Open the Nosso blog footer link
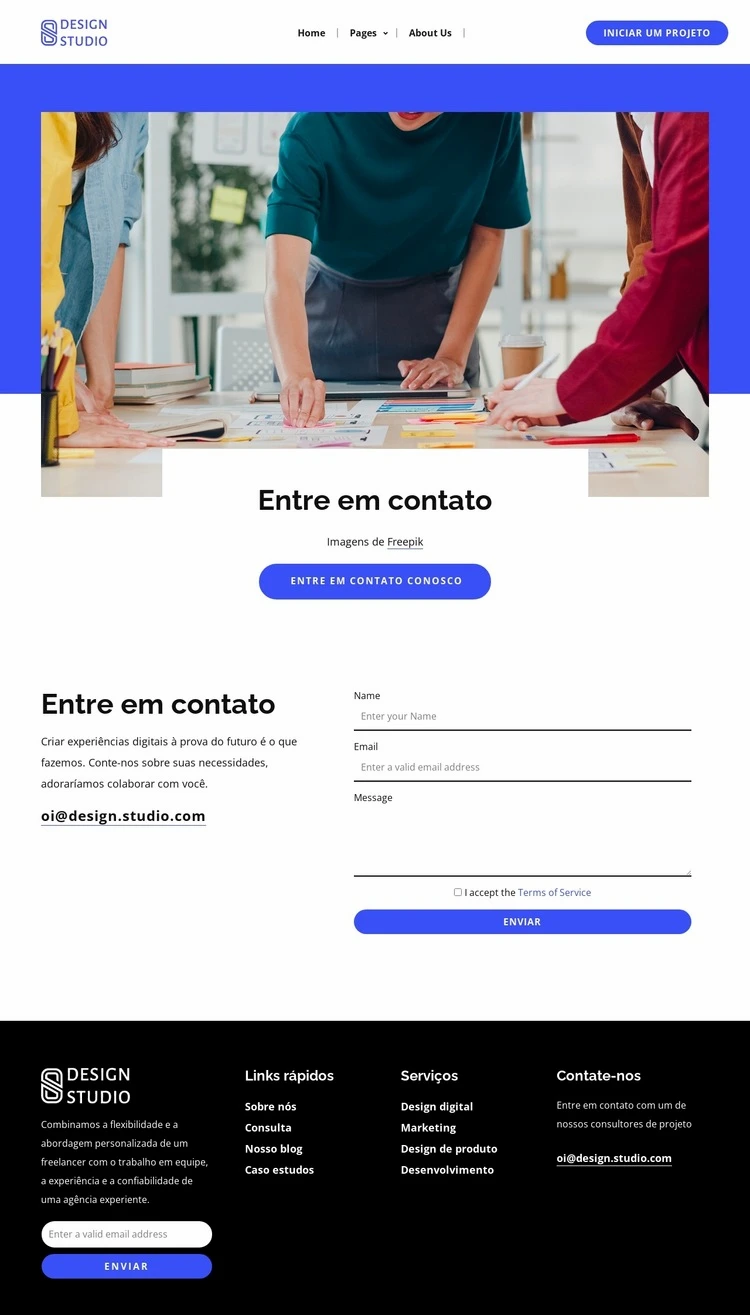Viewport: 750px width, 1315px height. [273, 1149]
